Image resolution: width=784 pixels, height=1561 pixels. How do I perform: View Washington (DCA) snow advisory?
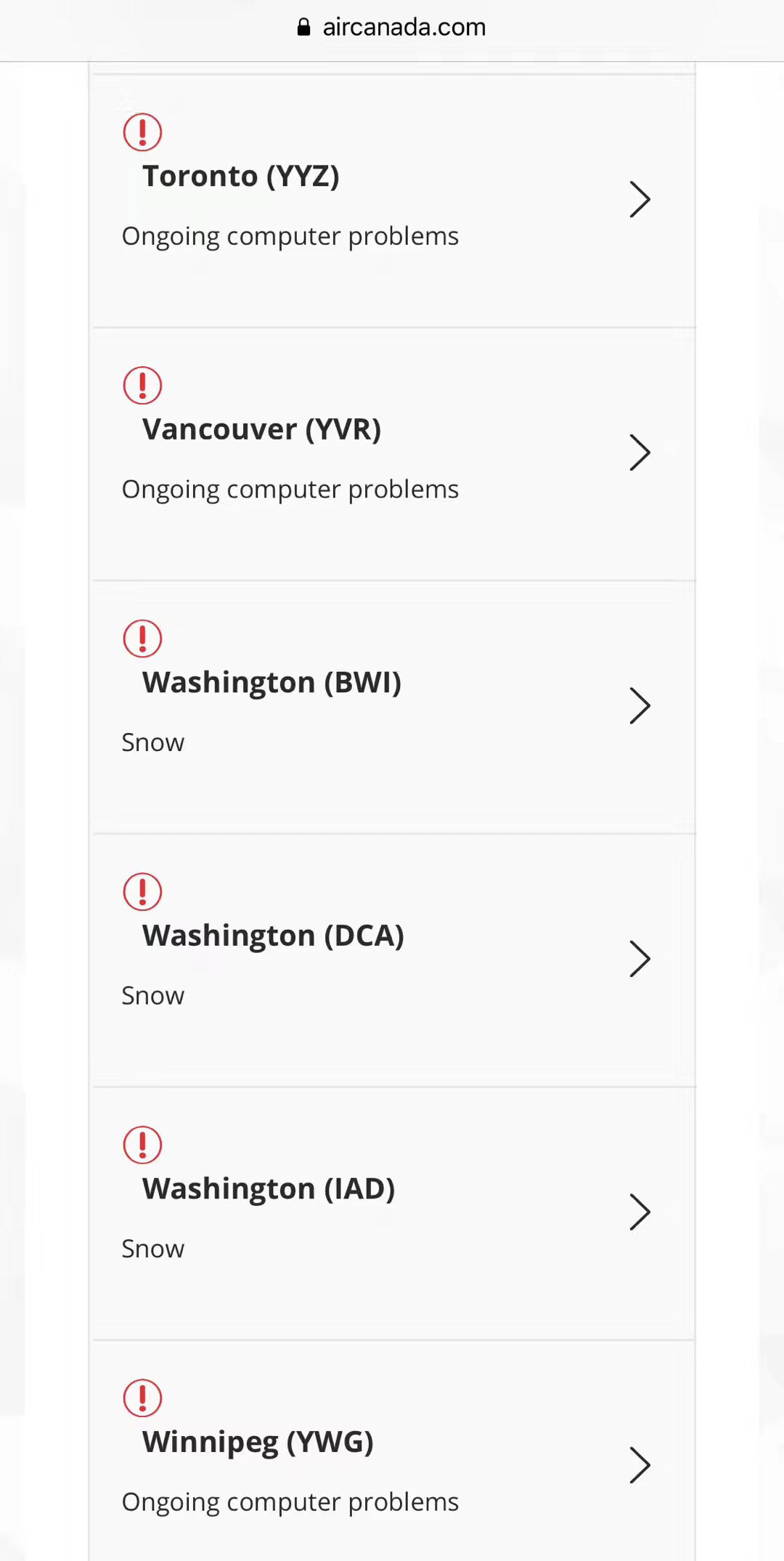393,961
